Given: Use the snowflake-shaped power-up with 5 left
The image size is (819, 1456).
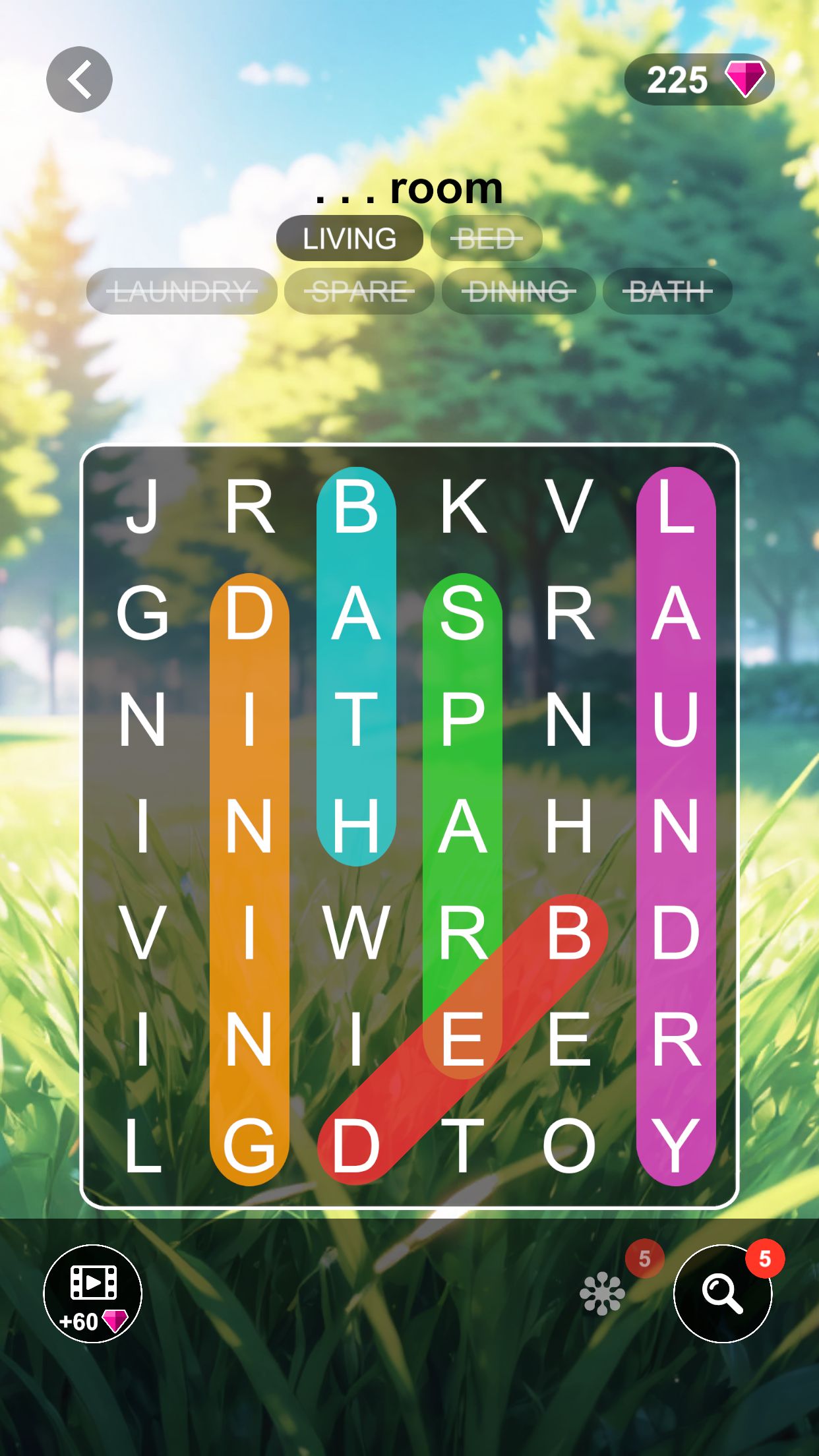Looking at the screenshot, I should pos(602,1294).
